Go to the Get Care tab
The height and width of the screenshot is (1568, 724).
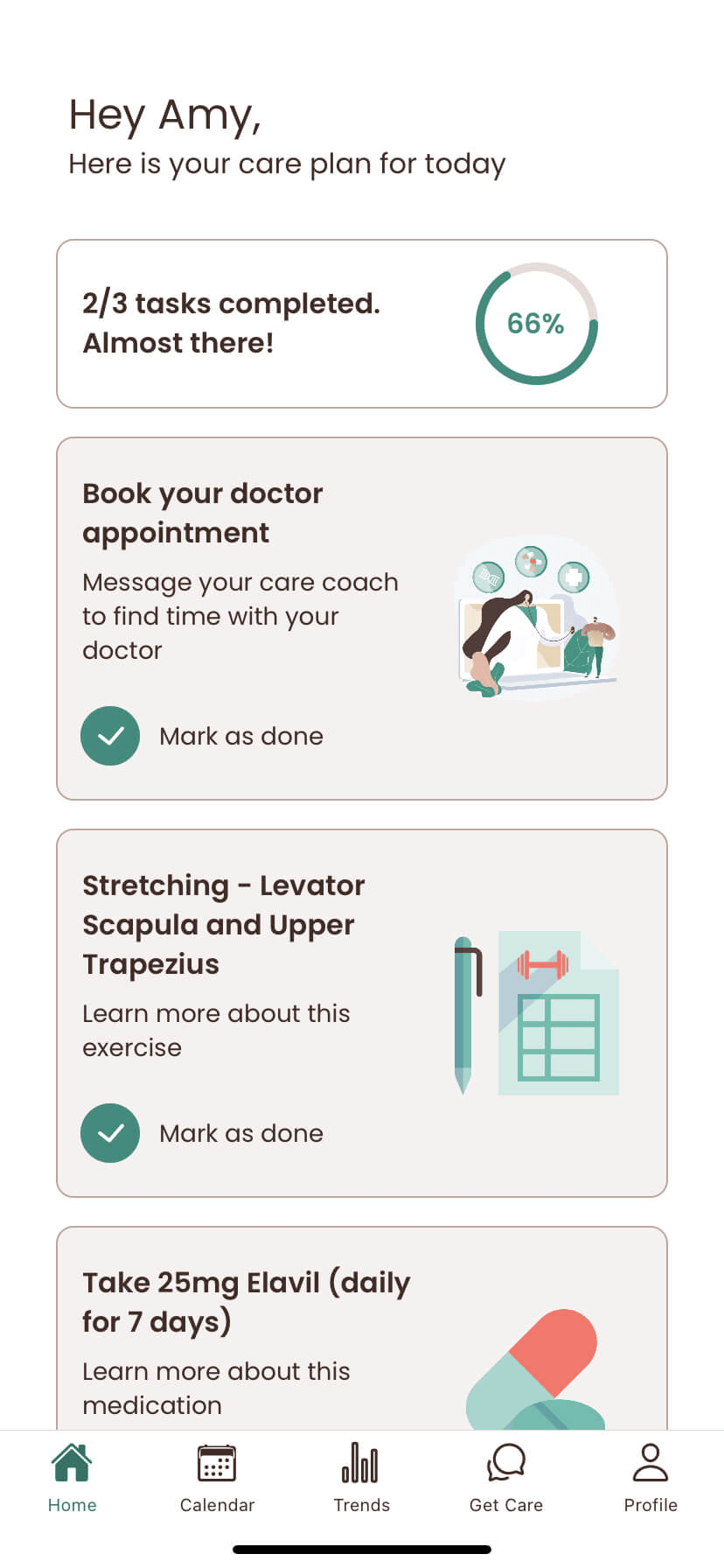point(505,1478)
